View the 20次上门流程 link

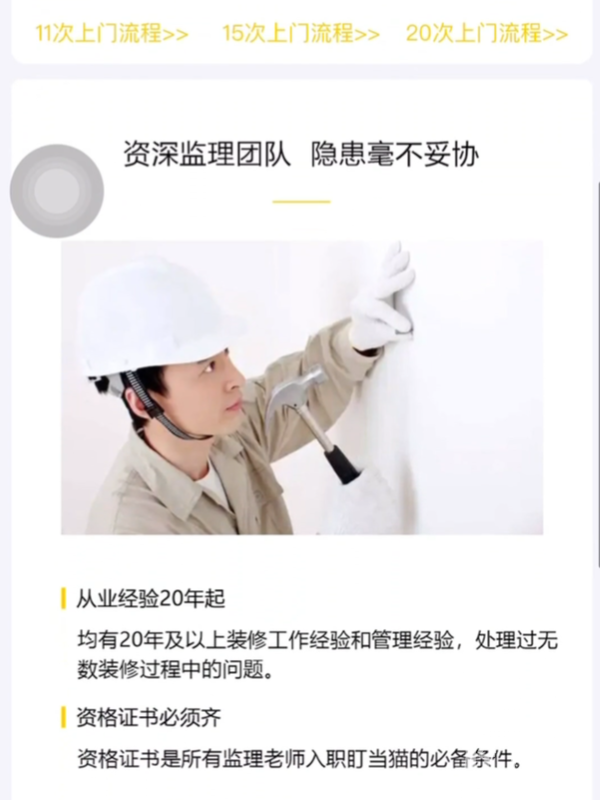(x=486, y=33)
